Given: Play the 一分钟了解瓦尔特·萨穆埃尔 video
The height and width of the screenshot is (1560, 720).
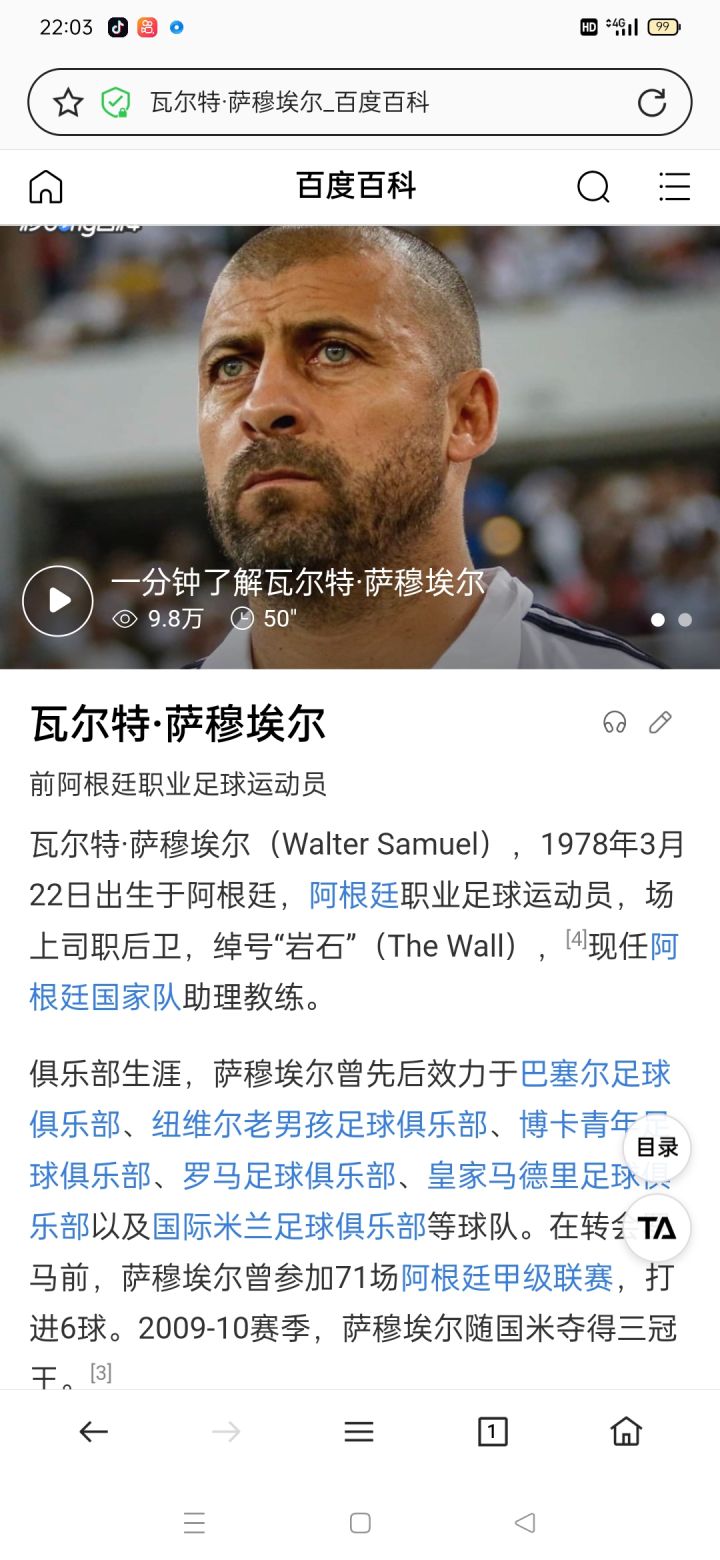Looking at the screenshot, I should coord(58,600).
